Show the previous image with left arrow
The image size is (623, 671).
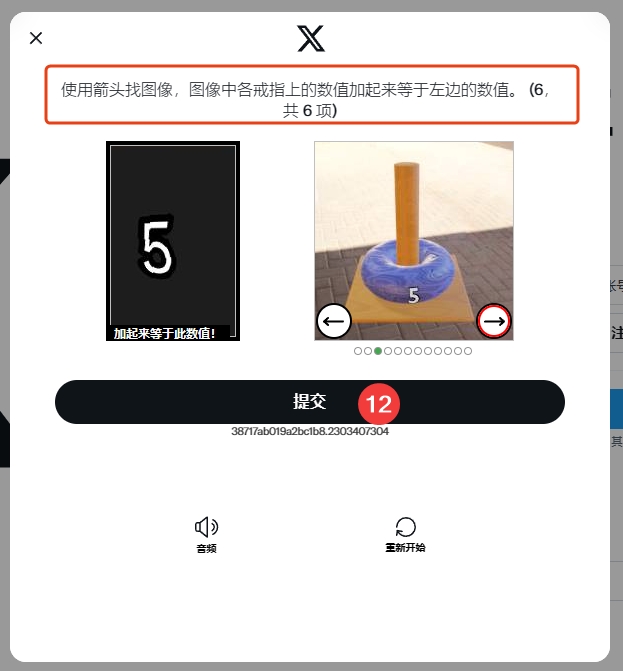[333, 321]
